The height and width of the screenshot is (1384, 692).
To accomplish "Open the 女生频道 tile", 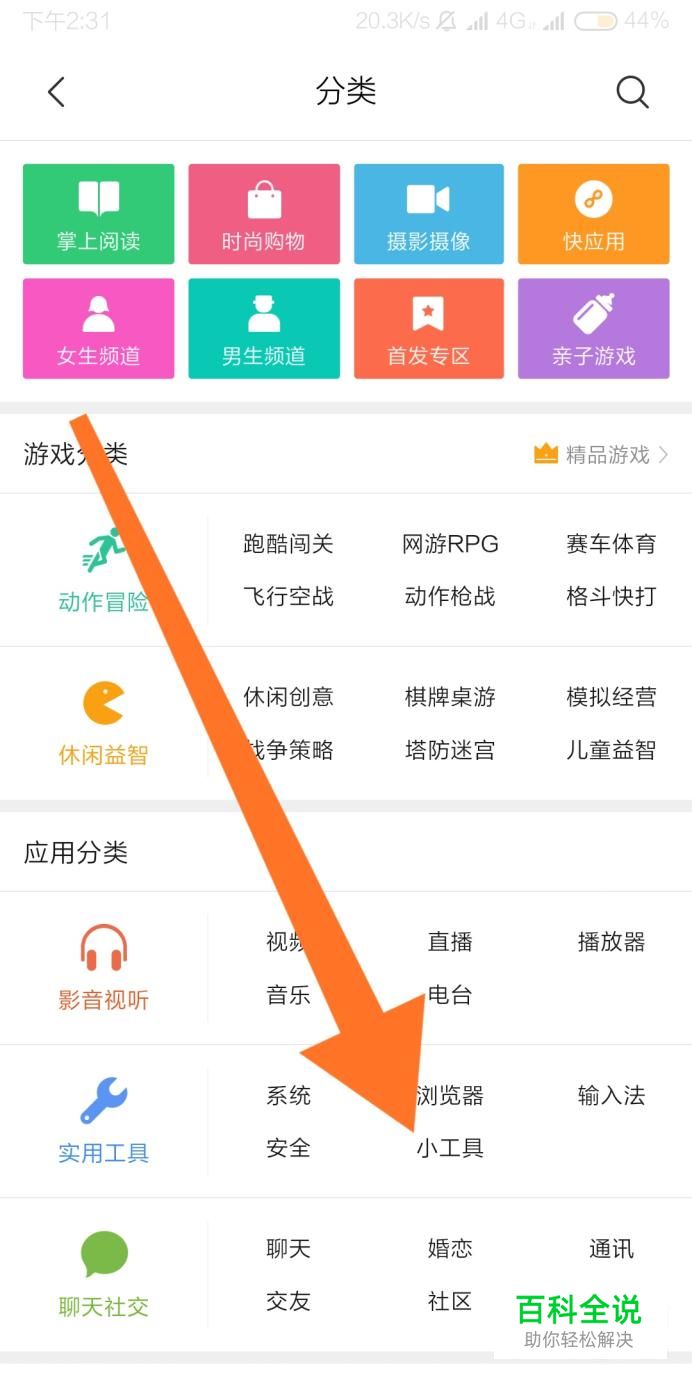I will click(99, 328).
